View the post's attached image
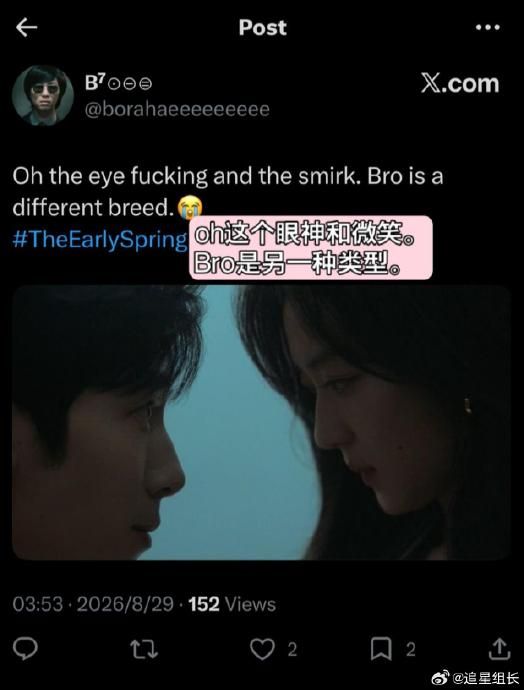Image resolution: width=524 pixels, height=690 pixels. point(261,422)
